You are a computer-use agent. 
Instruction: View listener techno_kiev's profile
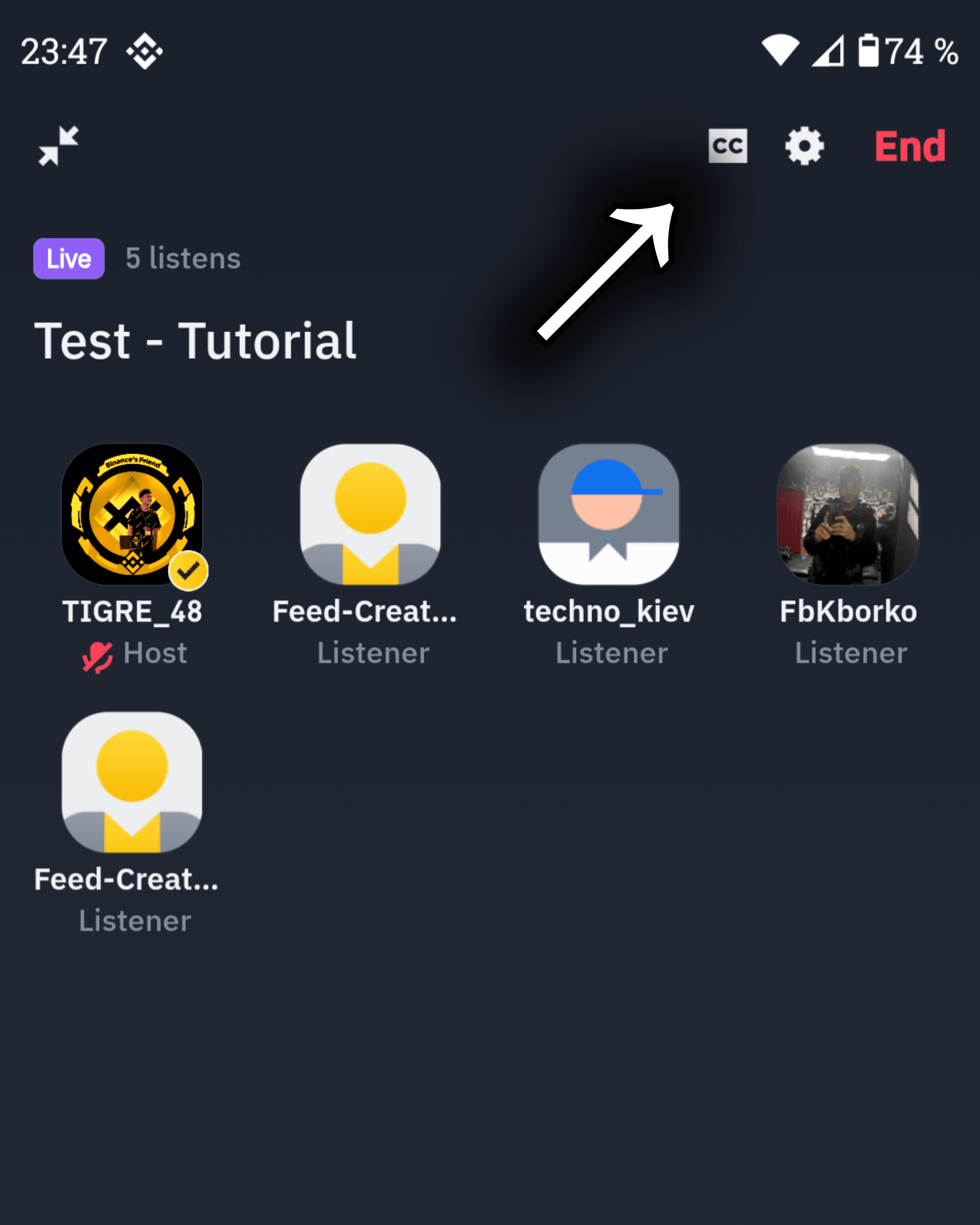[608, 514]
